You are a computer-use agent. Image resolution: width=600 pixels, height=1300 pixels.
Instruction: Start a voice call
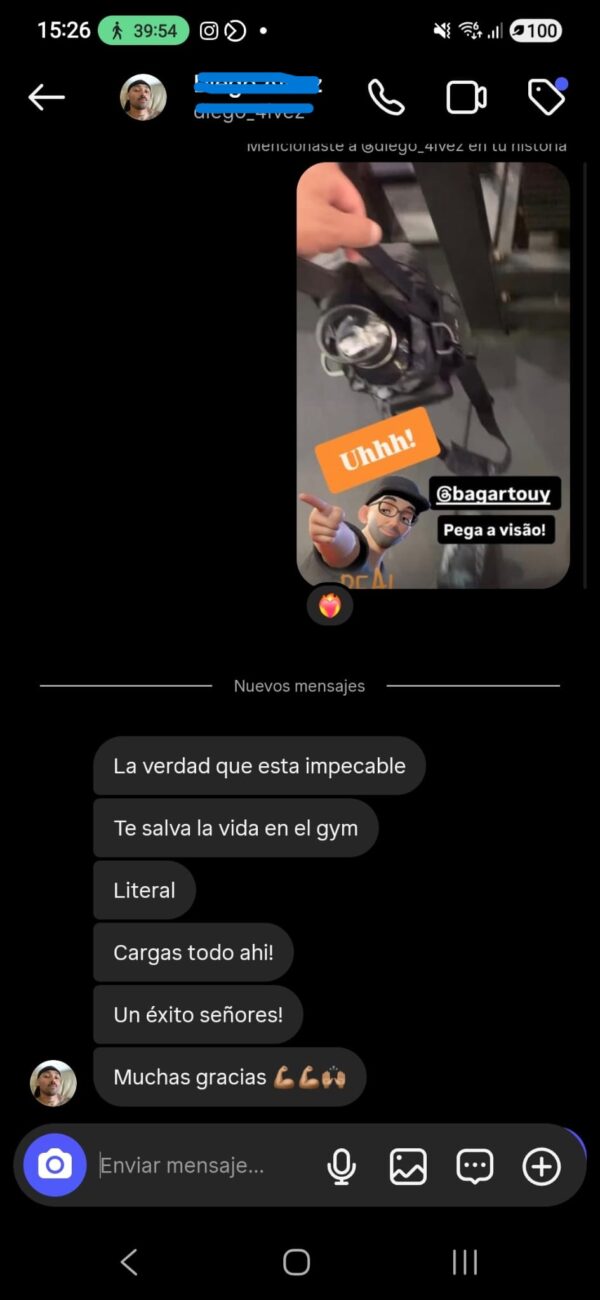[386, 97]
